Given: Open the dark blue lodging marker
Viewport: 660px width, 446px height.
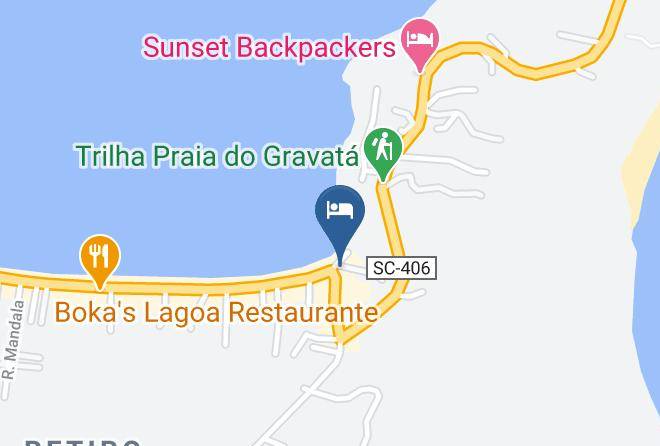Looking at the screenshot, I should (340, 220).
